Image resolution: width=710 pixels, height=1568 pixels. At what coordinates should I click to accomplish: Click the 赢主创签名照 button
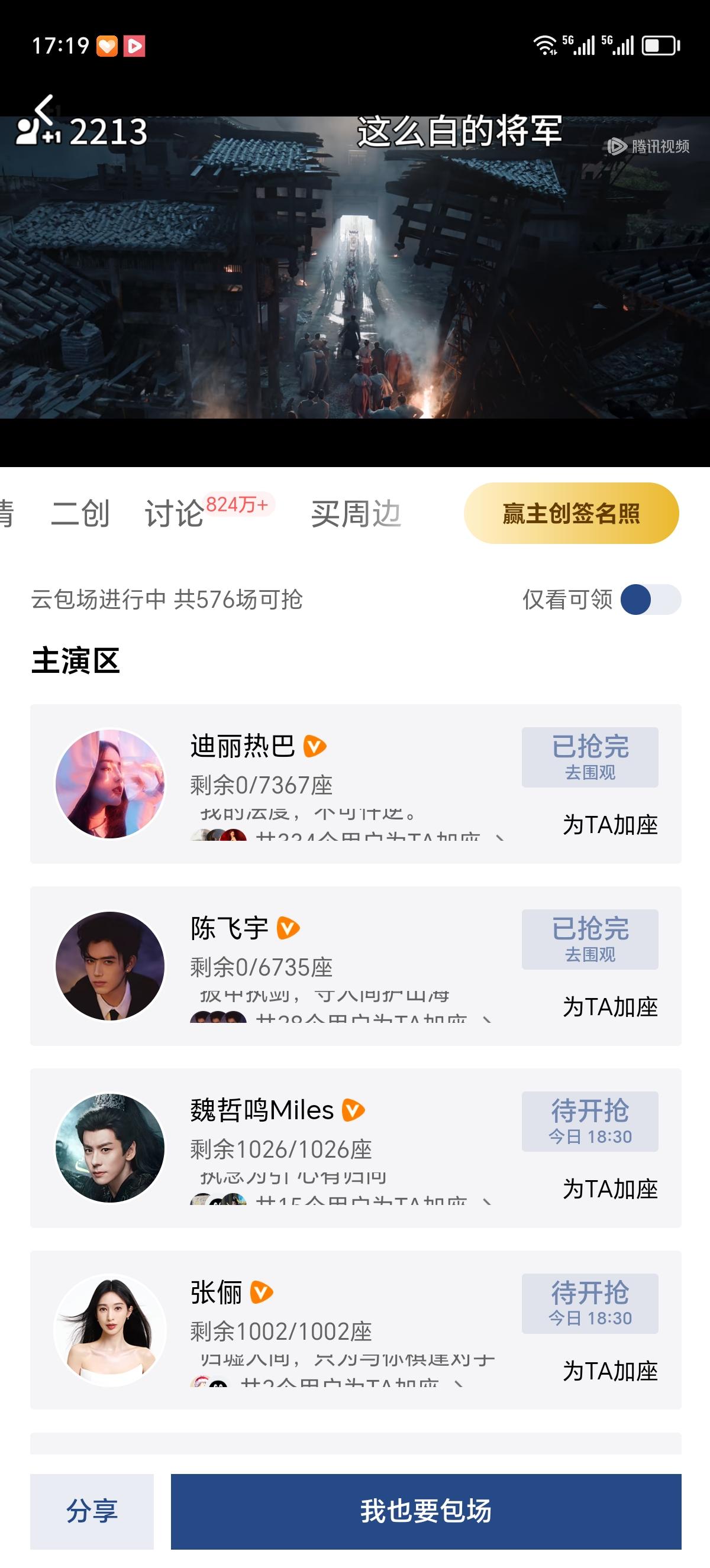[x=571, y=513]
